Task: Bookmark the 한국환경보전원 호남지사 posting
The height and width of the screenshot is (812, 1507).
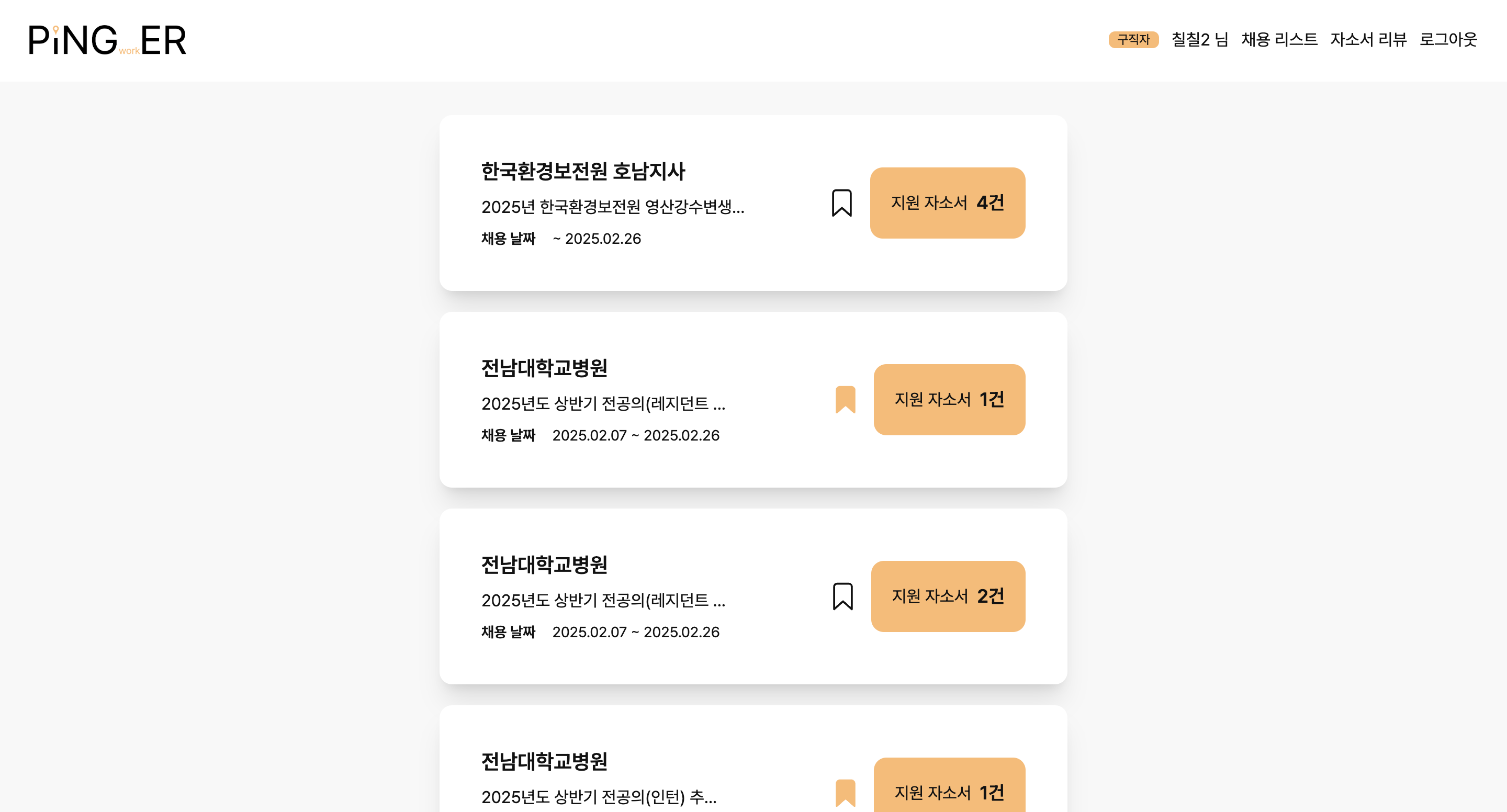Action: pyautogui.click(x=841, y=203)
